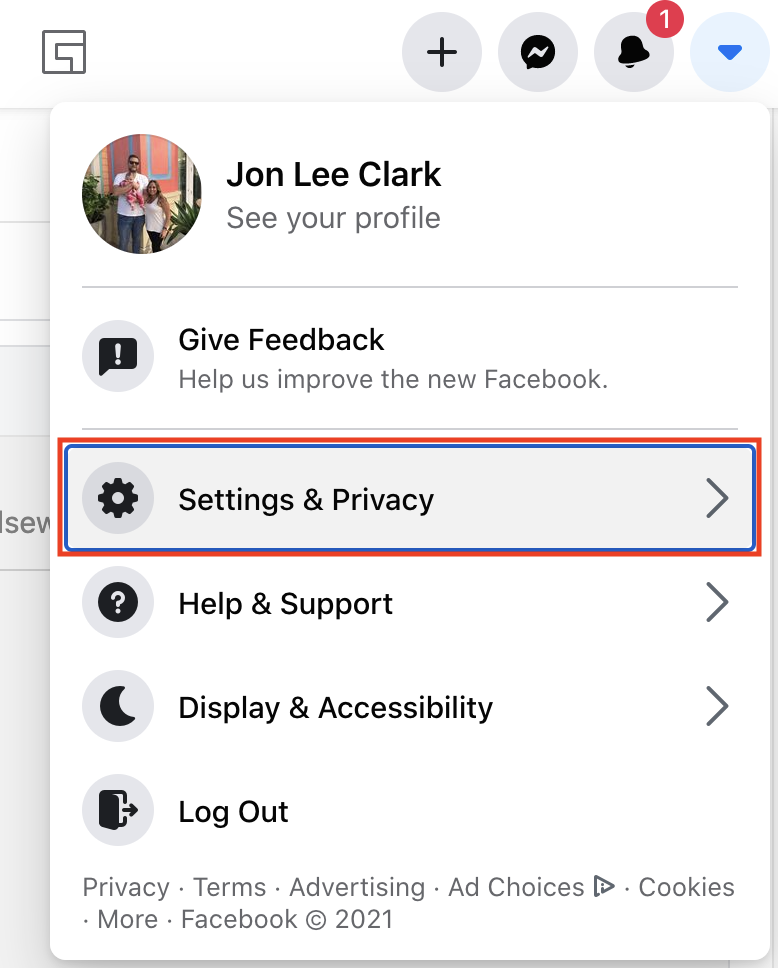The height and width of the screenshot is (968, 778).
Task: Expand the Help & Support submenu chevron
Action: pyautogui.click(x=718, y=602)
